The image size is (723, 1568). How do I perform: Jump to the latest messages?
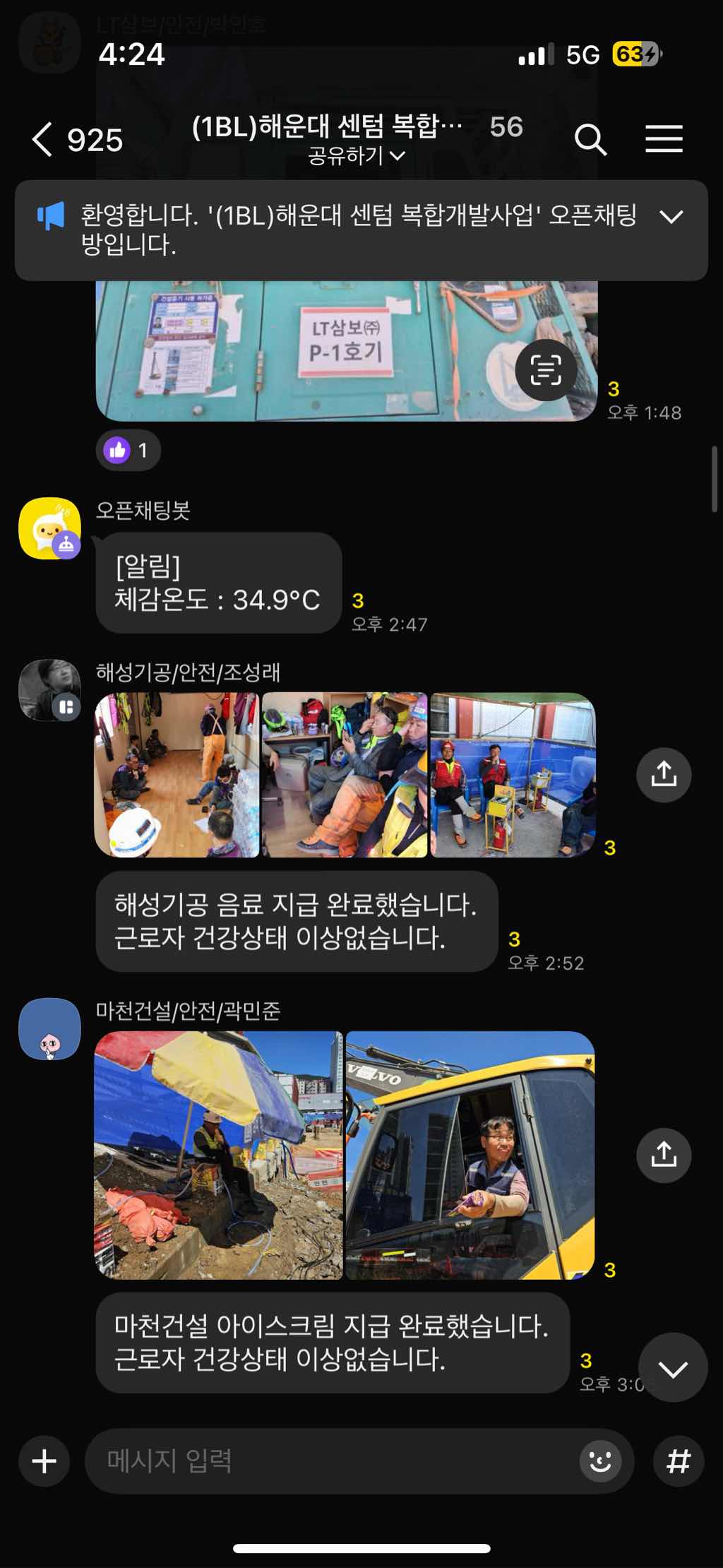pyautogui.click(x=673, y=1369)
